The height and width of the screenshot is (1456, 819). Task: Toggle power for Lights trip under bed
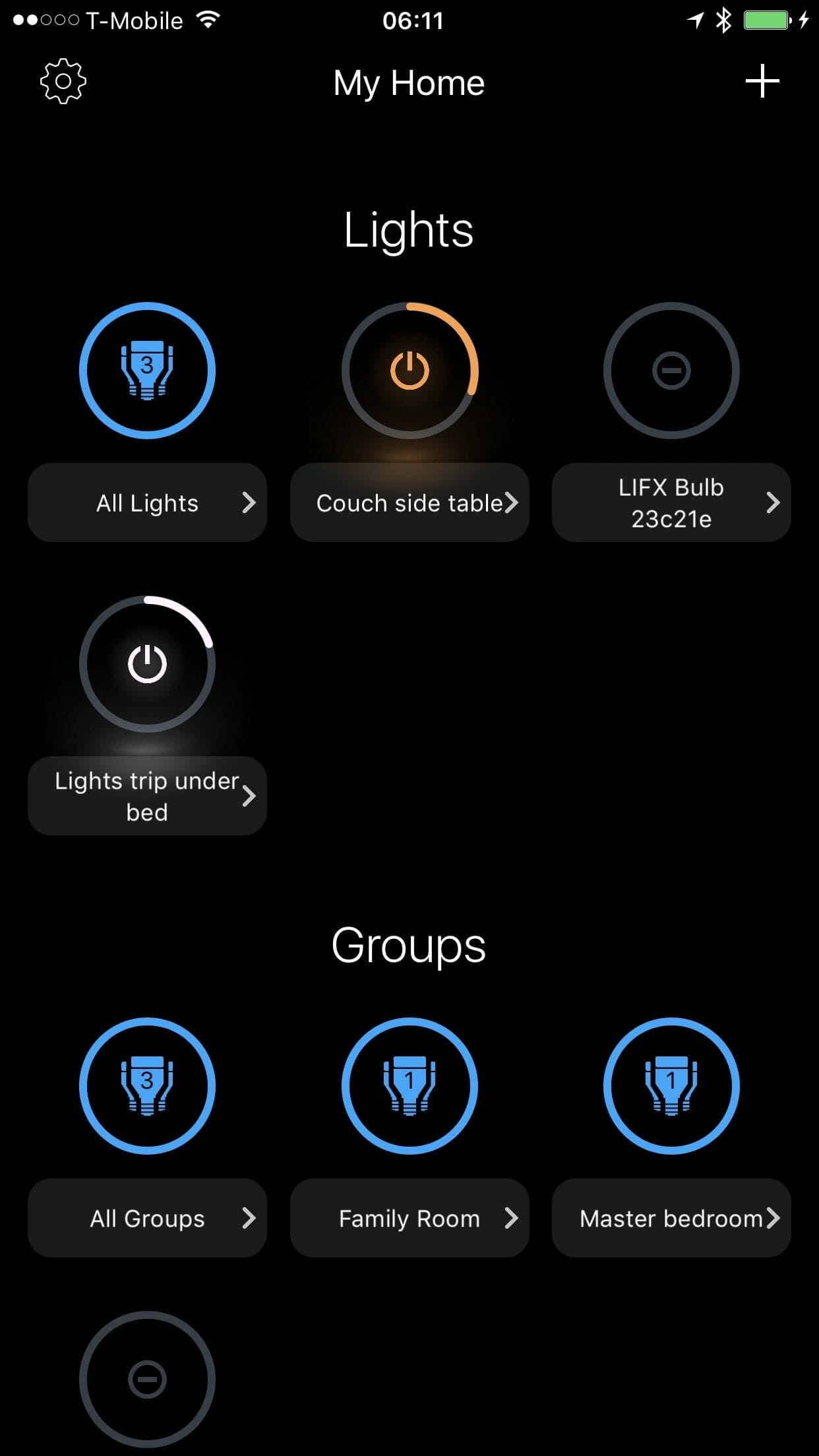147,664
